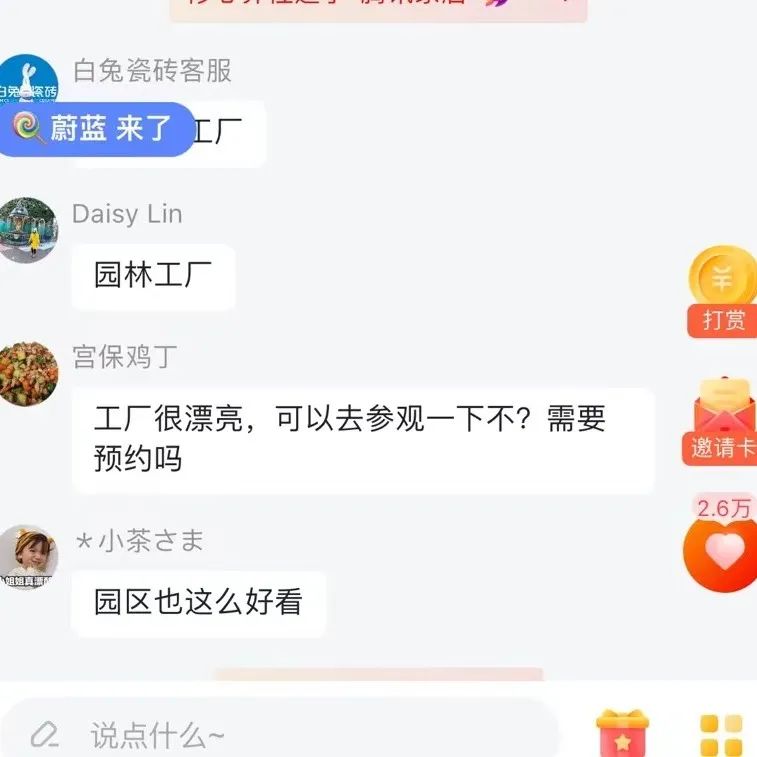Open the yellow grid menu icon
The width and height of the screenshot is (757, 757).
point(720,735)
